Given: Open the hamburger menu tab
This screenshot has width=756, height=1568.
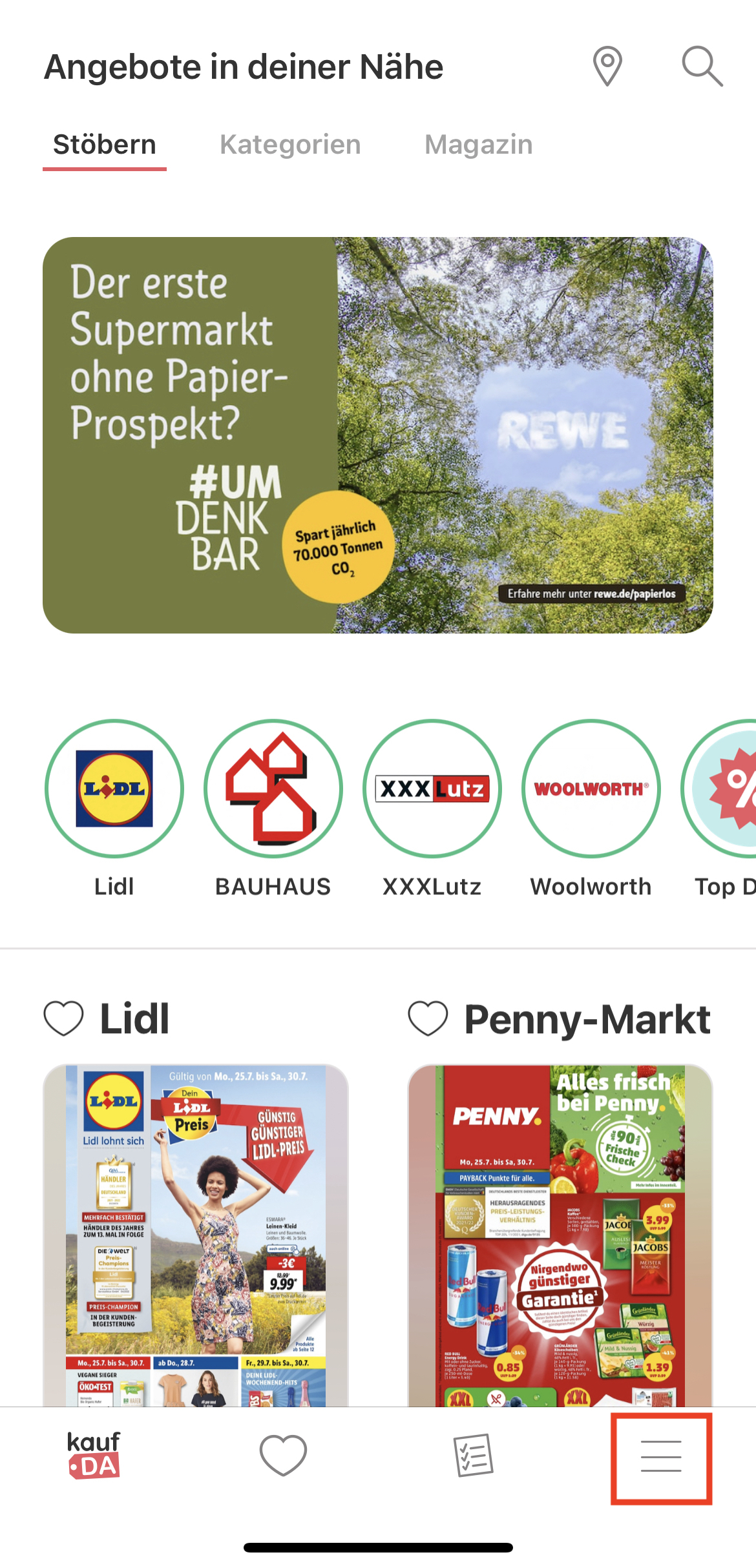Looking at the screenshot, I should pyautogui.click(x=661, y=1457).
